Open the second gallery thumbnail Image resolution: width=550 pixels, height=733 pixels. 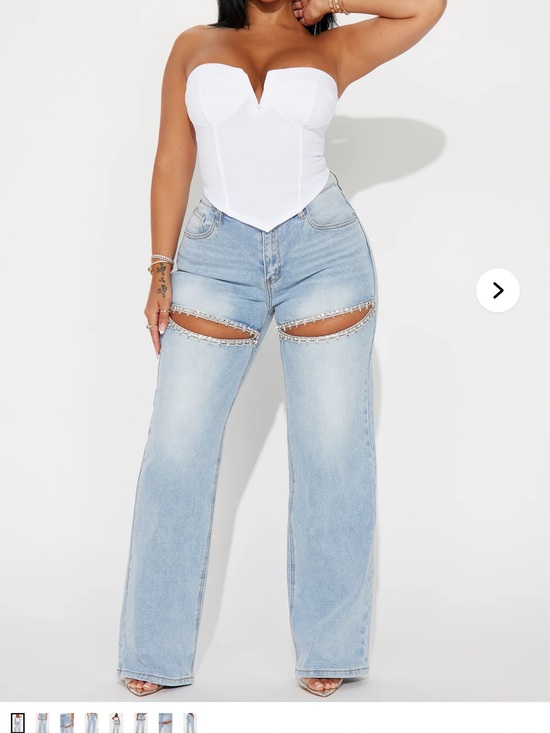click(x=43, y=723)
